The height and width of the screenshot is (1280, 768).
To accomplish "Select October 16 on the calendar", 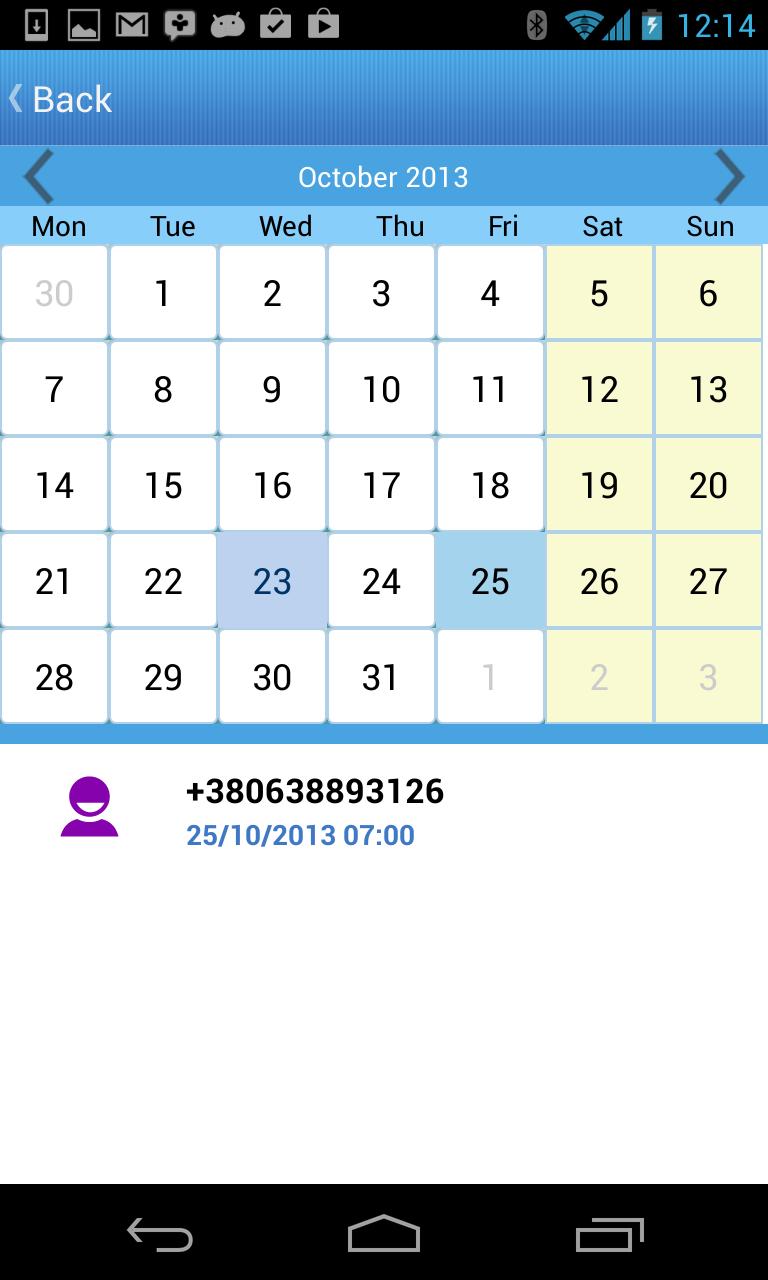I will 272,485.
